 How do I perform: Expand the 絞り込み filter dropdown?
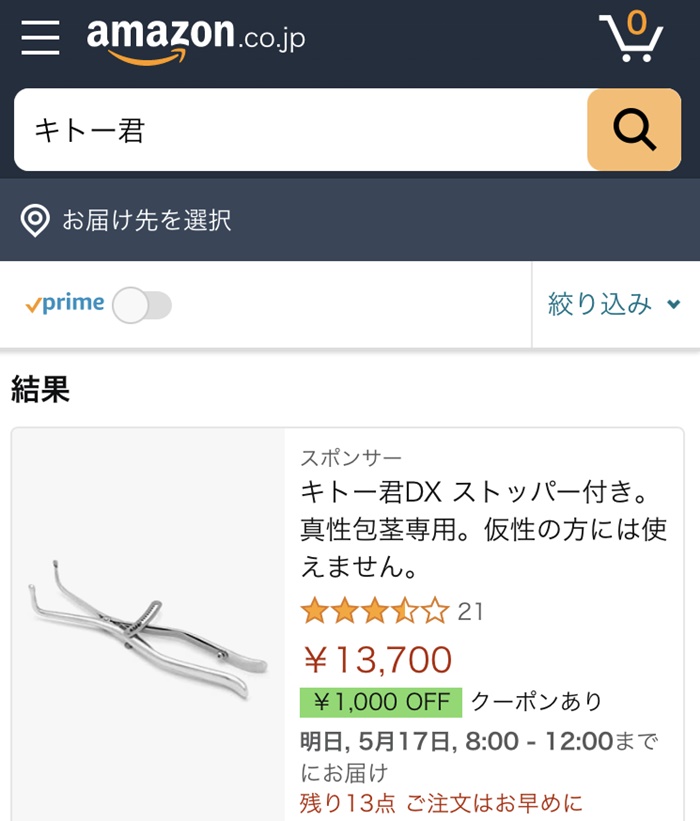coord(614,304)
